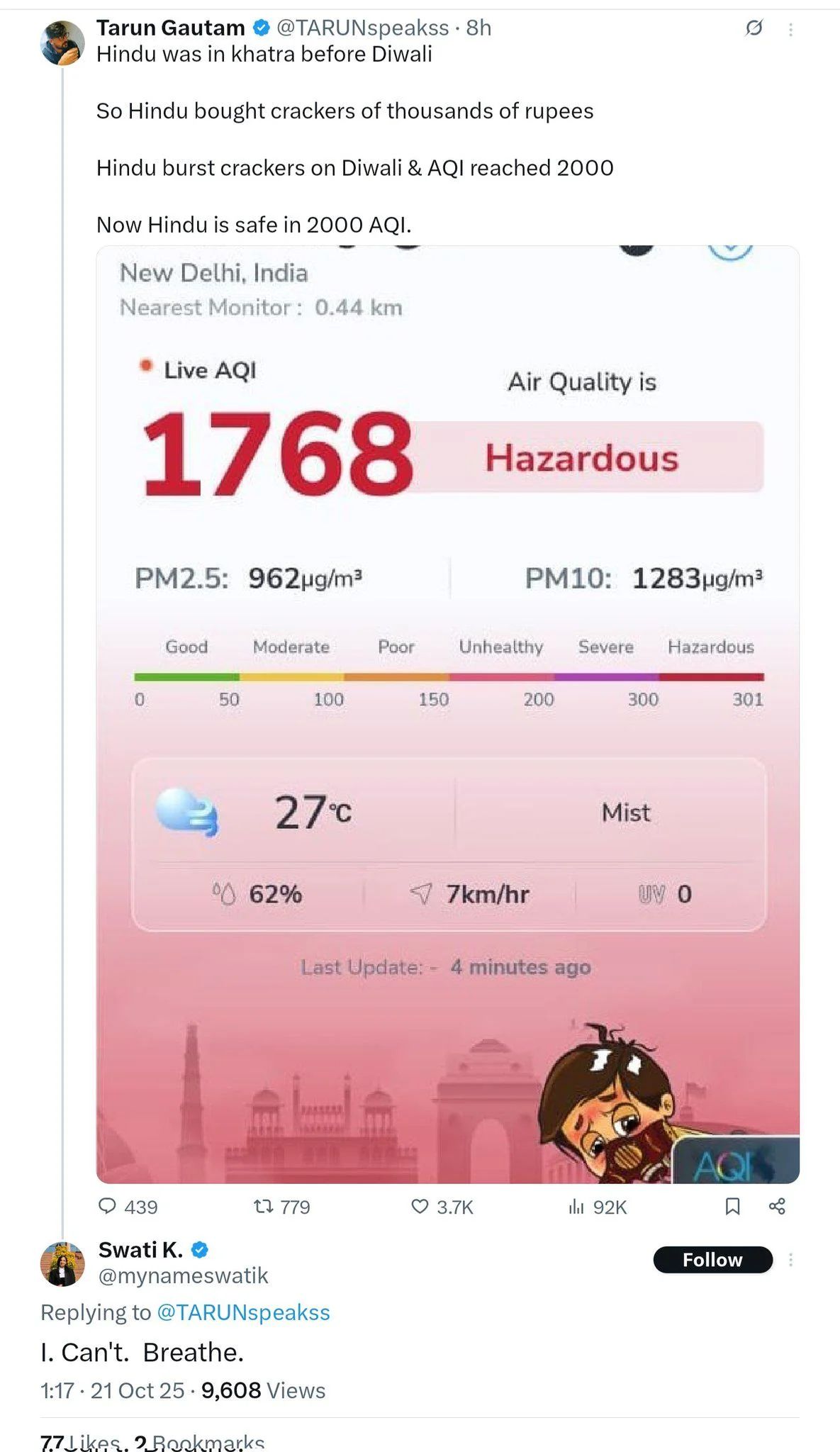Open the AQI screenshot image in Tarun's post

click(447, 714)
